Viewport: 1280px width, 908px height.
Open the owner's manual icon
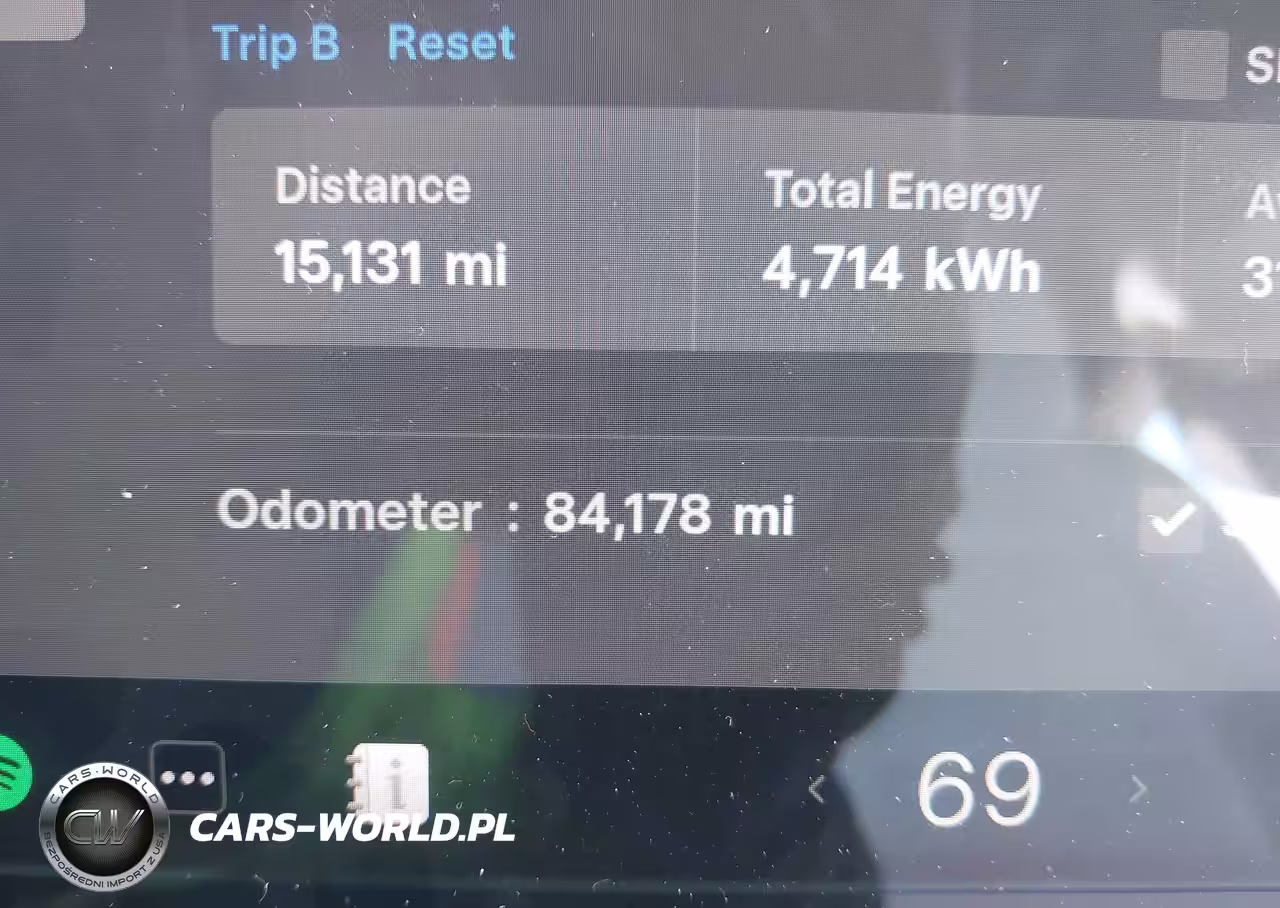[391, 781]
